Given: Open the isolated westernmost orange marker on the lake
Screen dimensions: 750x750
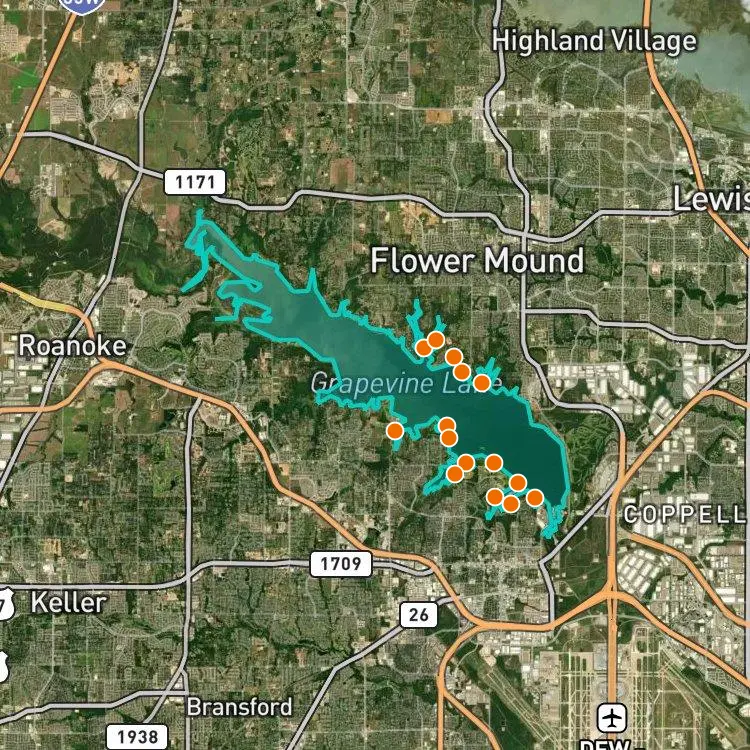Looking at the screenshot, I should pos(395,430).
